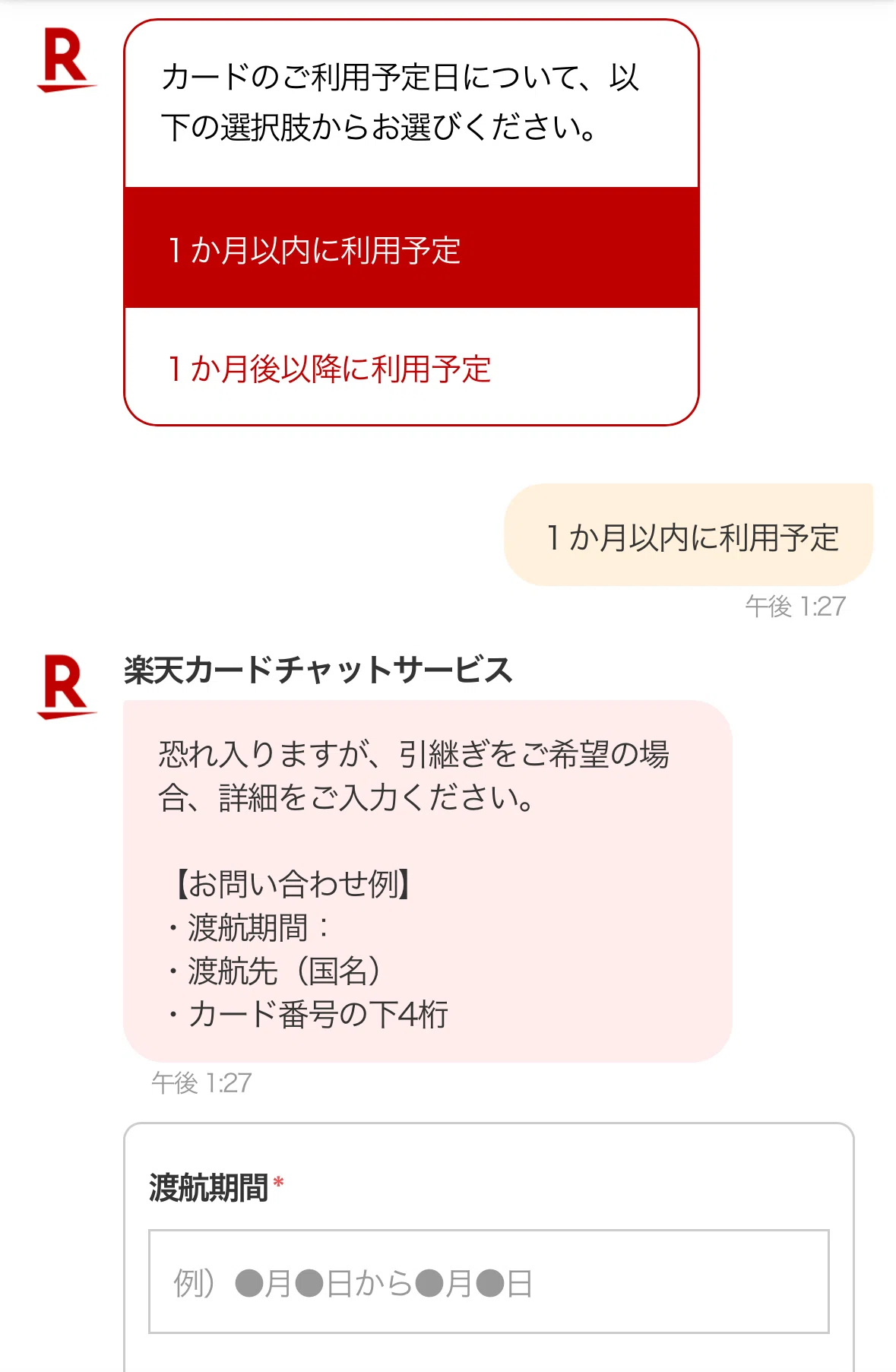Viewport: 896px width, 1372px height.
Task: Tap the 渡航期間 input field
Action: click(489, 1282)
